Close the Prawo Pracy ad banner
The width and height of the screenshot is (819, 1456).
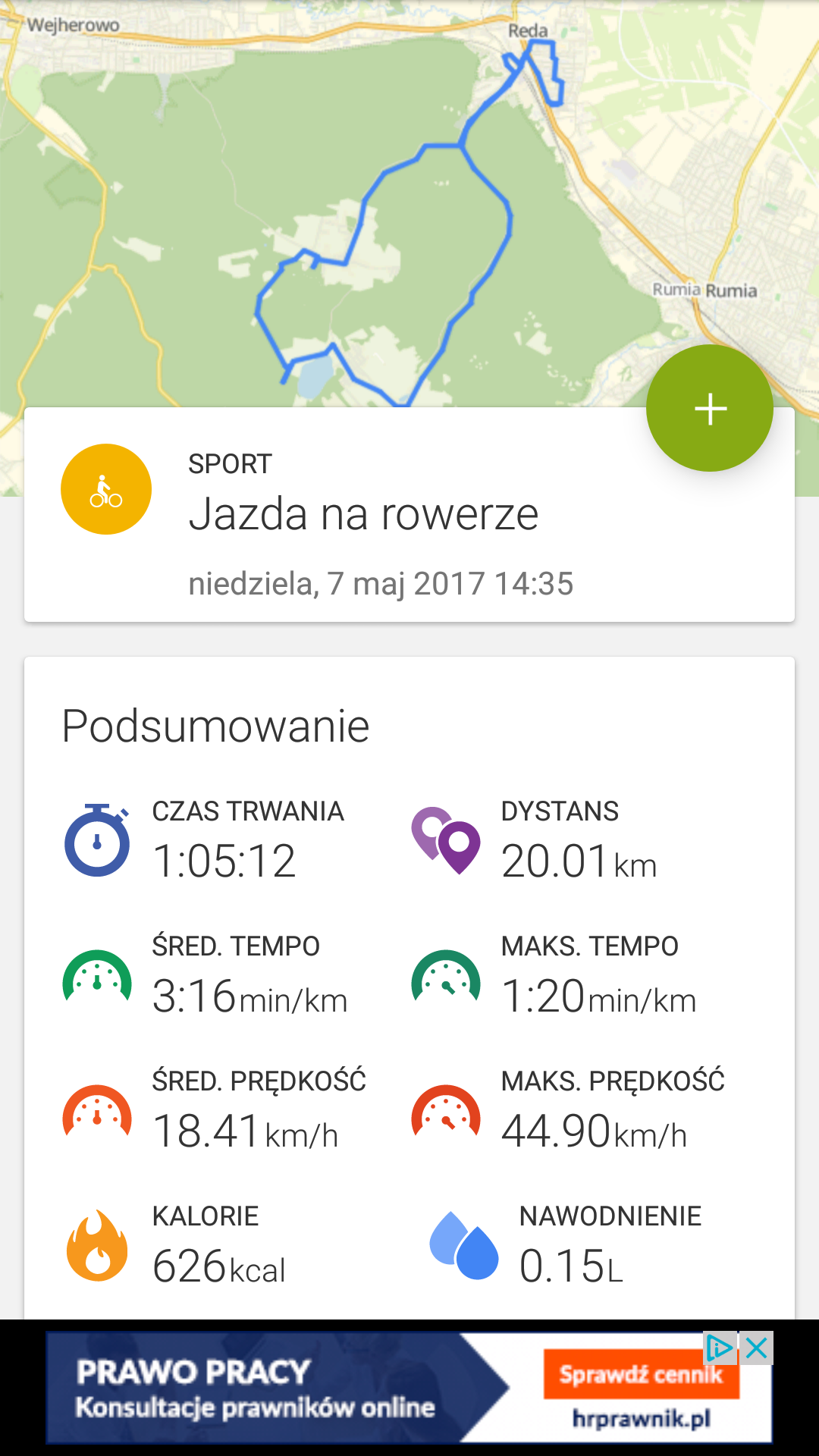pos(757,1348)
